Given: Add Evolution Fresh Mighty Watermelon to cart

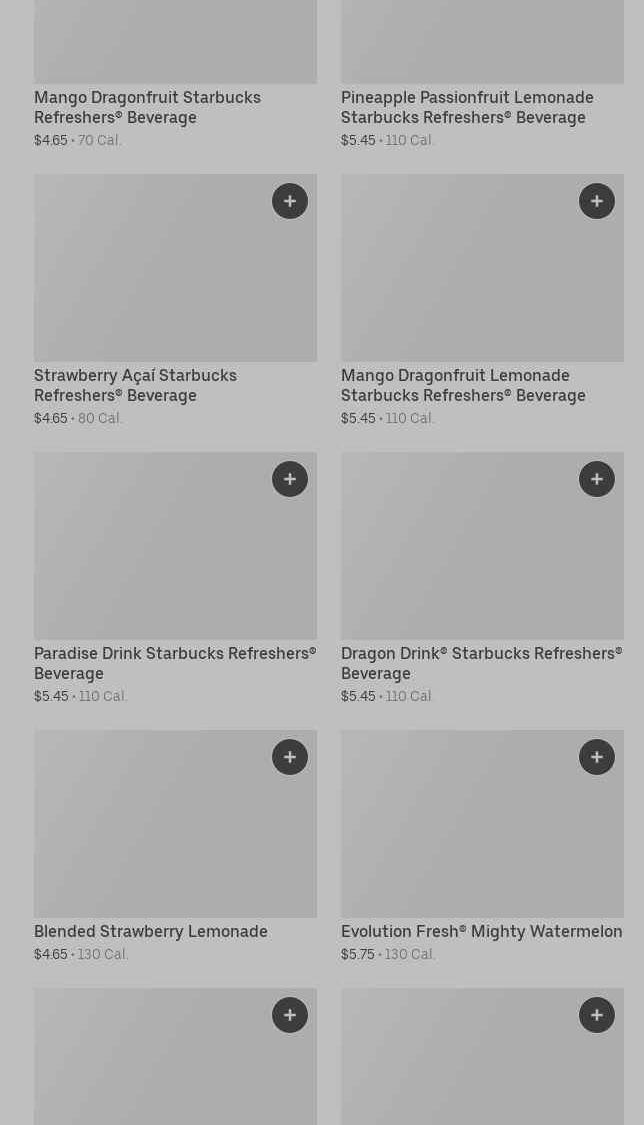Looking at the screenshot, I should tap(597, 757).
